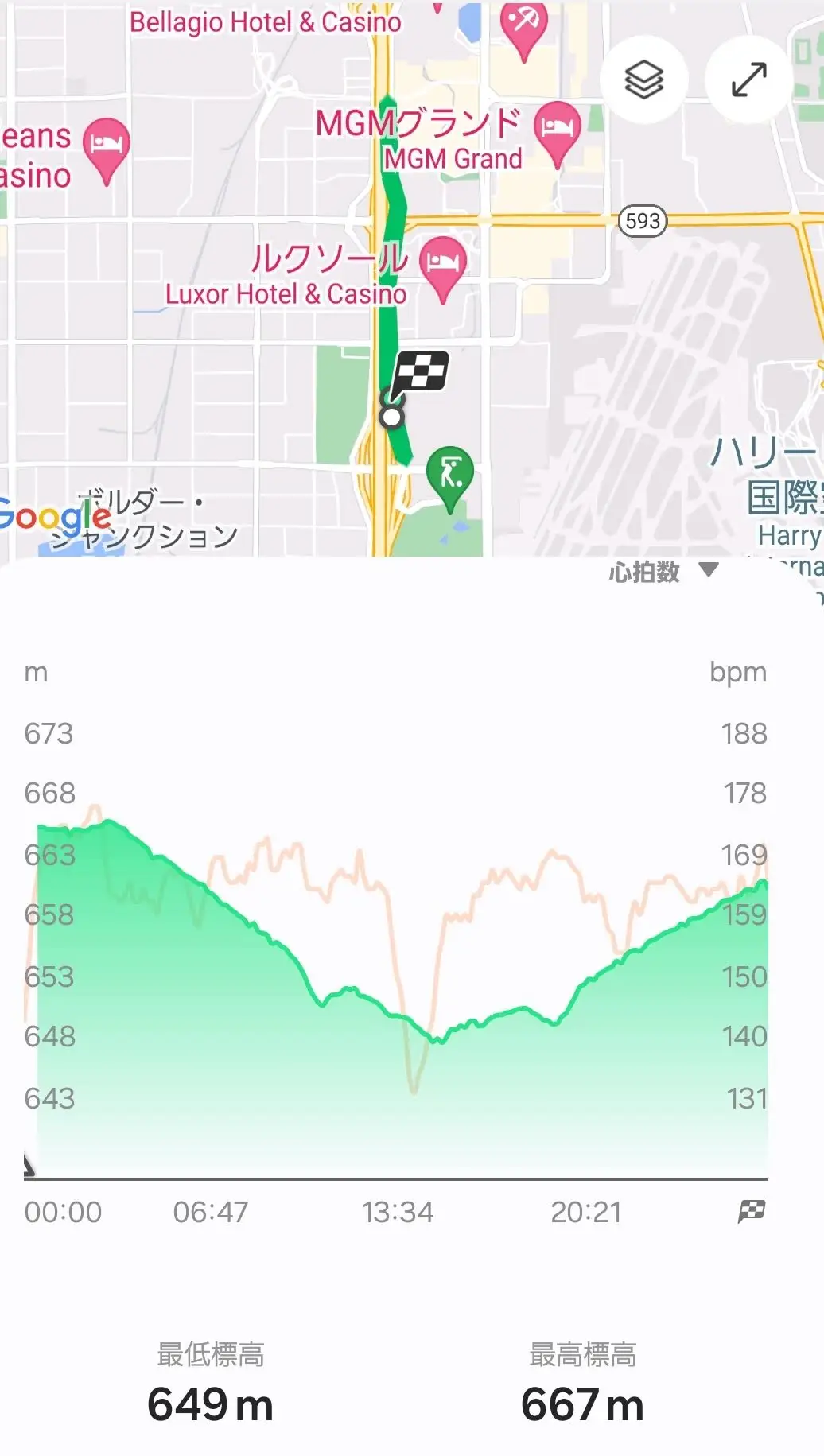
Task: Open the 心拍数 chart metric dropdown
Action: pos(664,572)
